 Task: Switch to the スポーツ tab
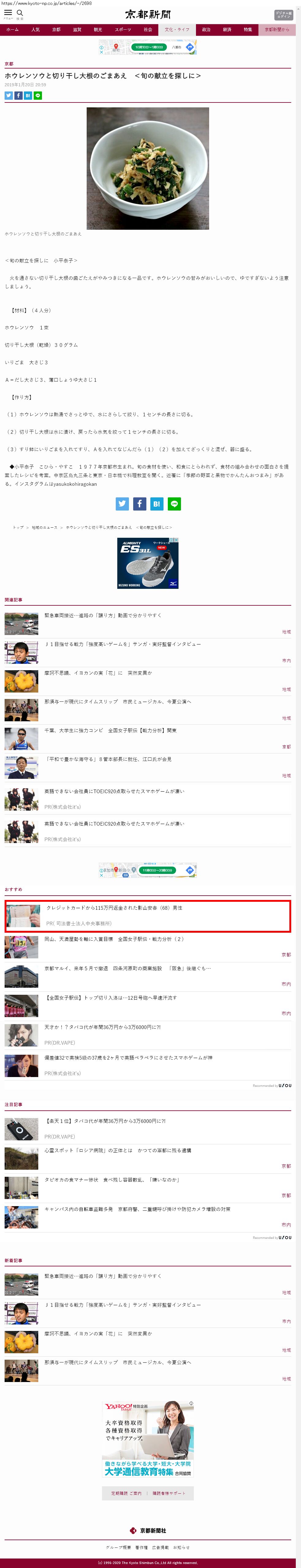click(123, 29)
